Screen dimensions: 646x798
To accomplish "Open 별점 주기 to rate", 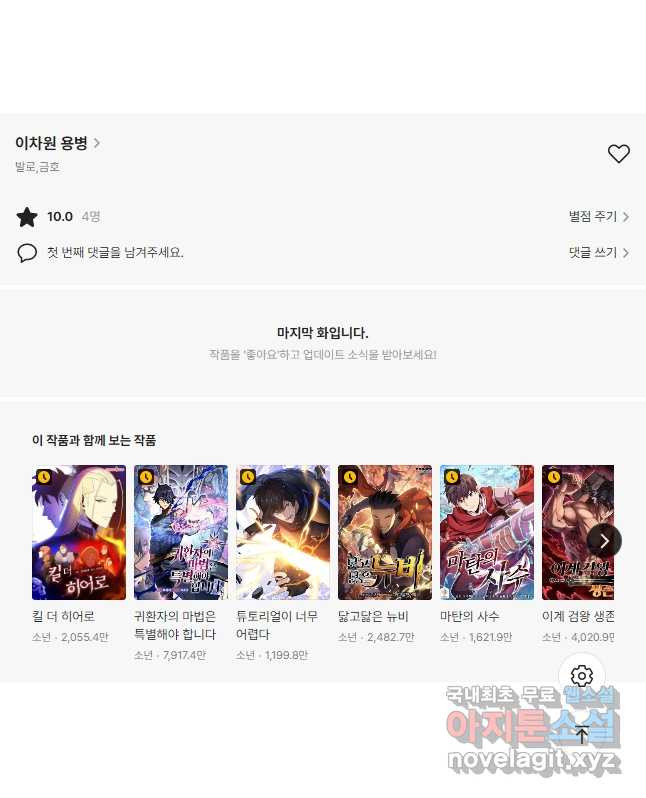I will [x=598, y=216].
